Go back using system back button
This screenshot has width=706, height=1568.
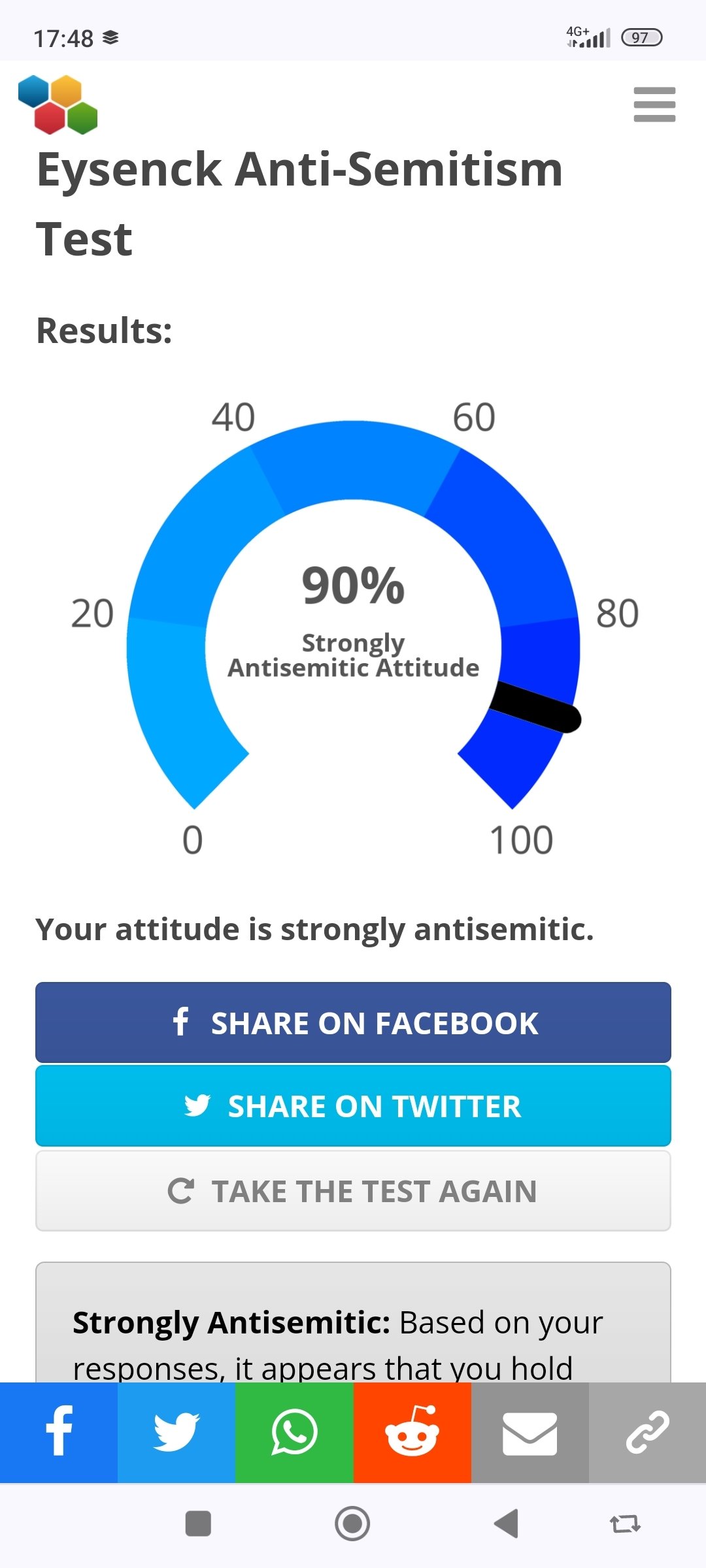tap(506, 1524)
